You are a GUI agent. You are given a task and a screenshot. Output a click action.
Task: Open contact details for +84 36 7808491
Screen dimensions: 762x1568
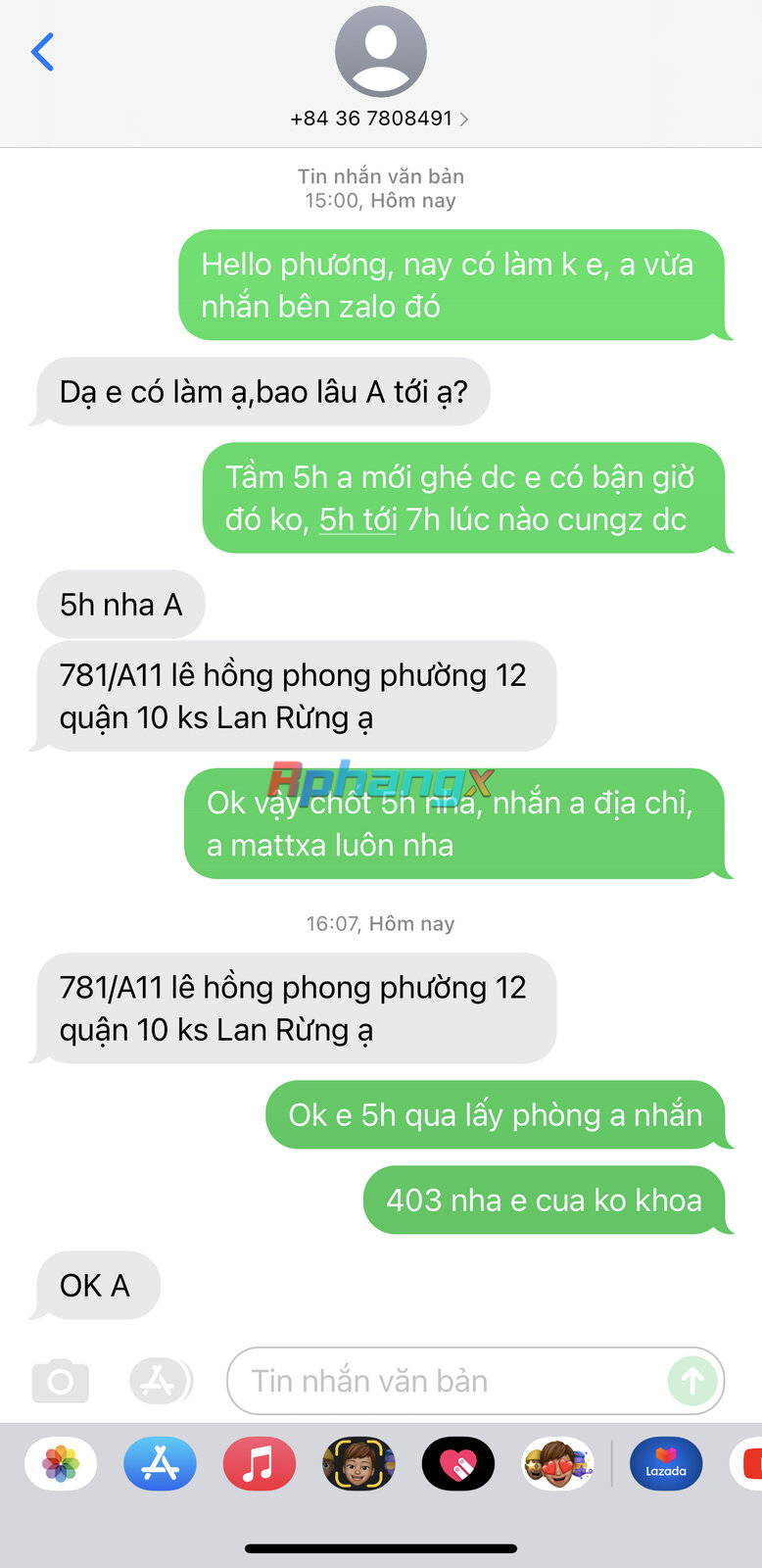pos(380,119)
